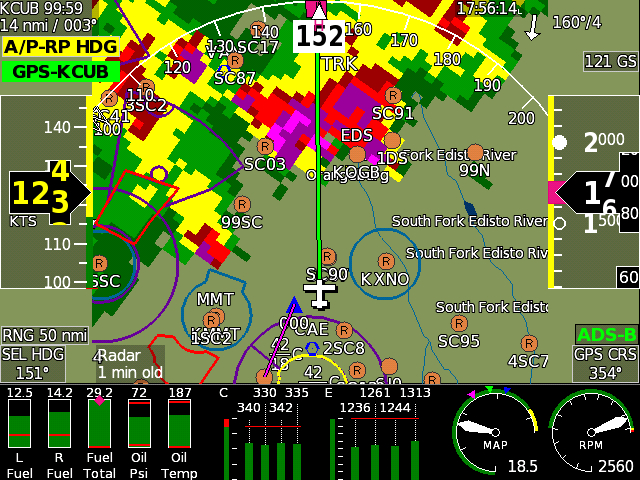This screenshot has height=480, width=640.
Task: Tap the A/P-RP HDG autopilot mode label
Action: [x=60, y=47]
